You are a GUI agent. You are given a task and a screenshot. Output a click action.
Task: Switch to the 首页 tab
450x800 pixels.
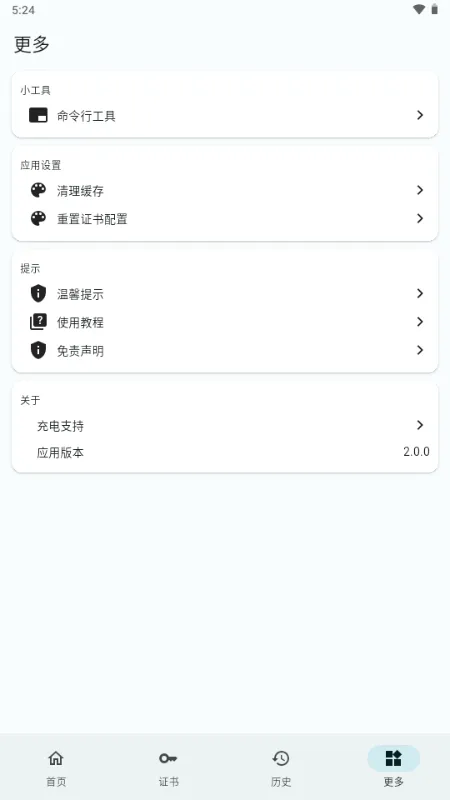(x=56, y=768)
